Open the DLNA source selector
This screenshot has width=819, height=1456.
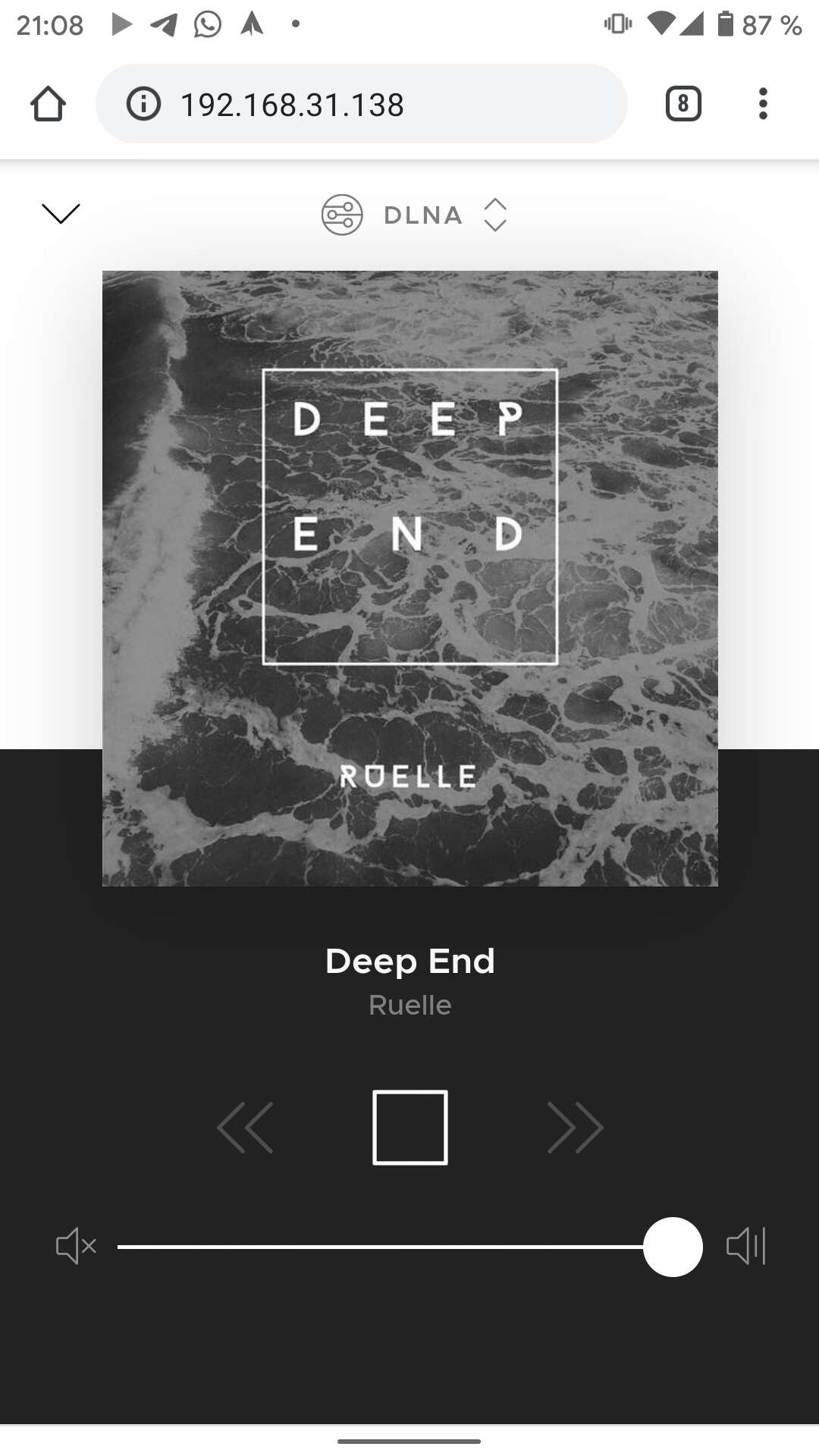pos(414,215)
